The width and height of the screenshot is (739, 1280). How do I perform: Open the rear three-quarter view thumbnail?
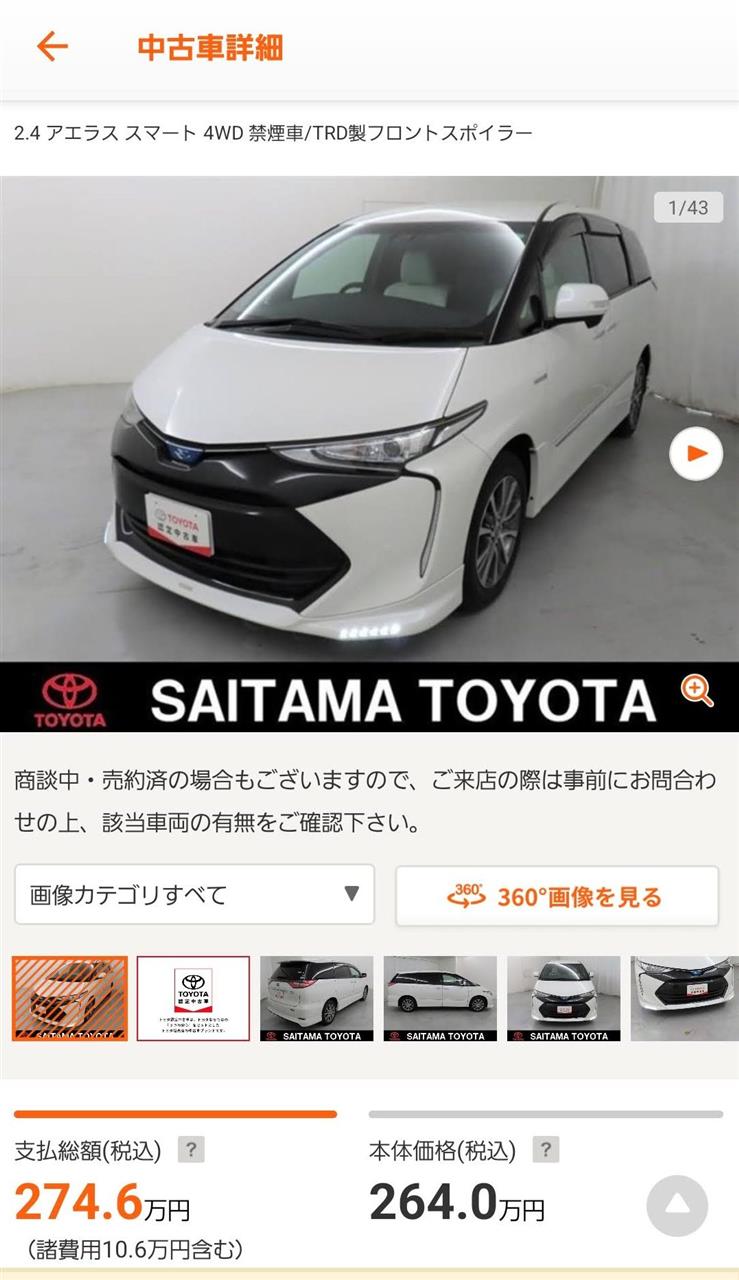[x=316, y=999]
